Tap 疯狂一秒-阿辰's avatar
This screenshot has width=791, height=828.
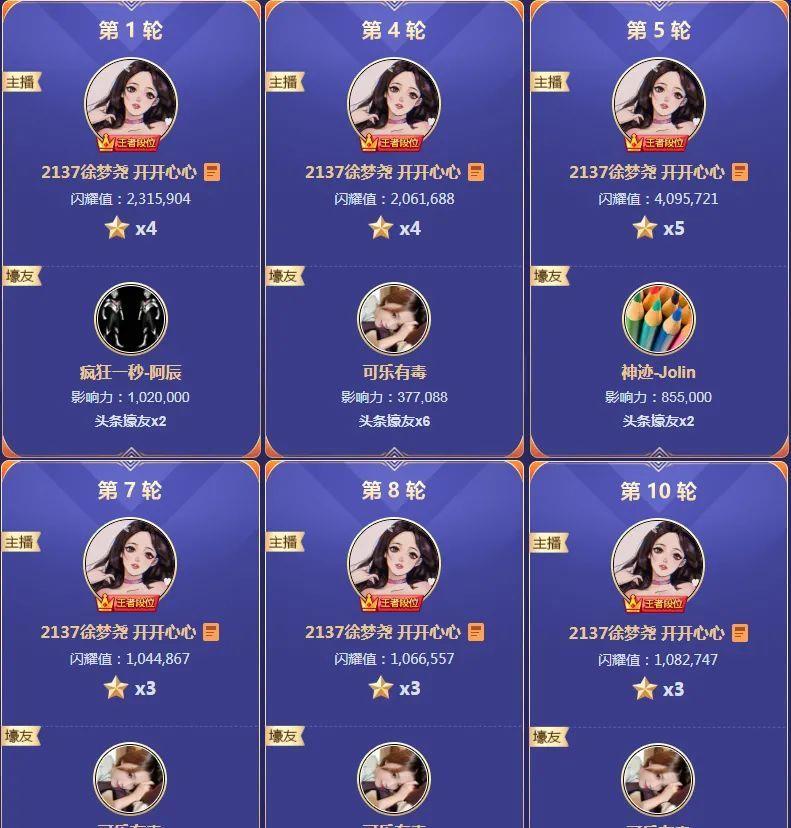click(x=131, y=320)
